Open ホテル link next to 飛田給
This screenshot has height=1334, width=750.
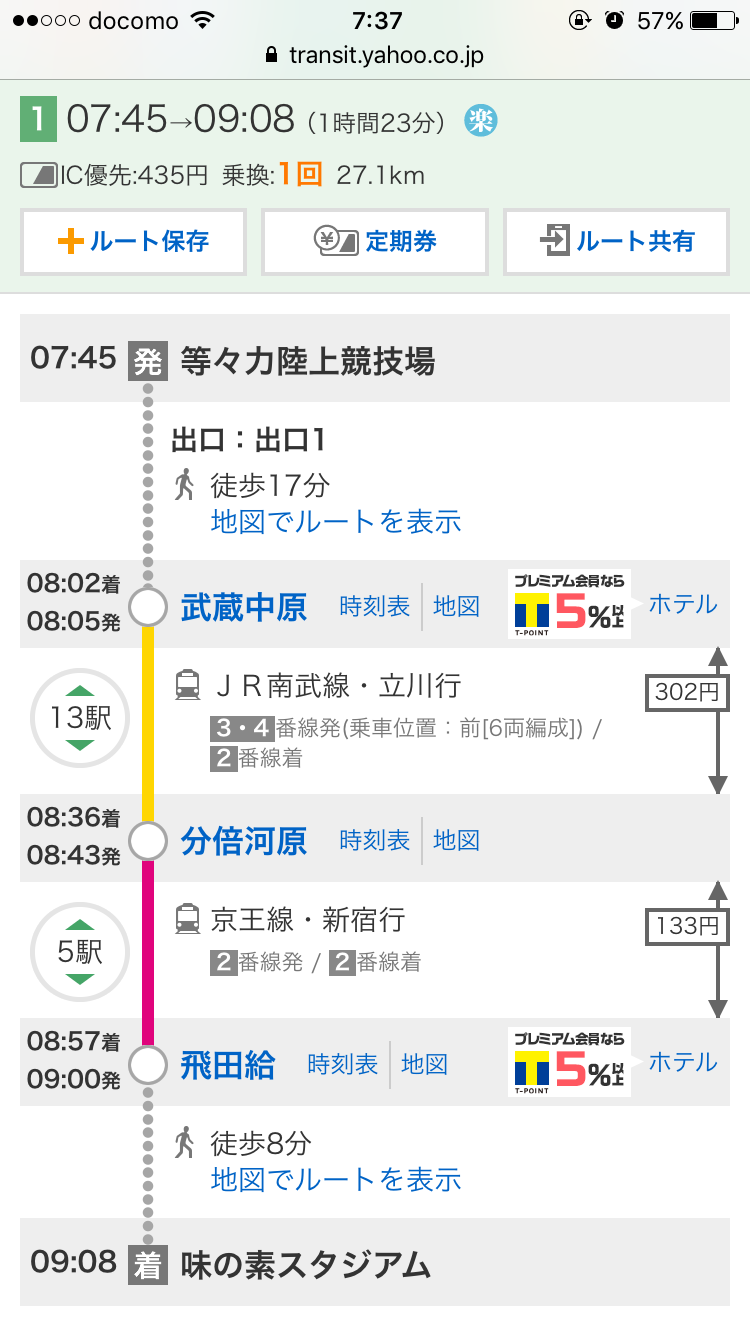pyautogui.click(x=684, y=1062)
